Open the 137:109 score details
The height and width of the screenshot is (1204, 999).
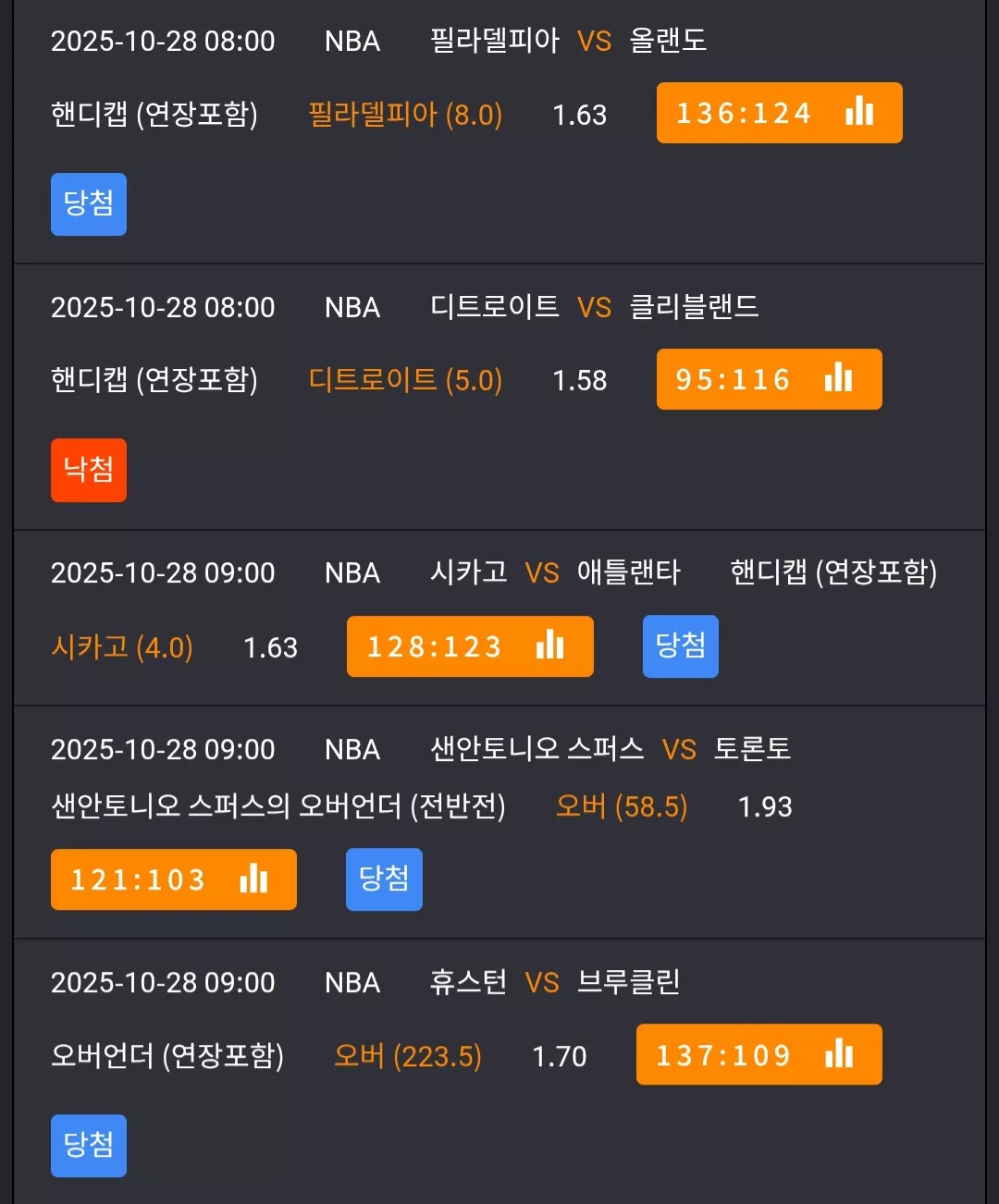pyautogui.click(x=758, y=1054)
